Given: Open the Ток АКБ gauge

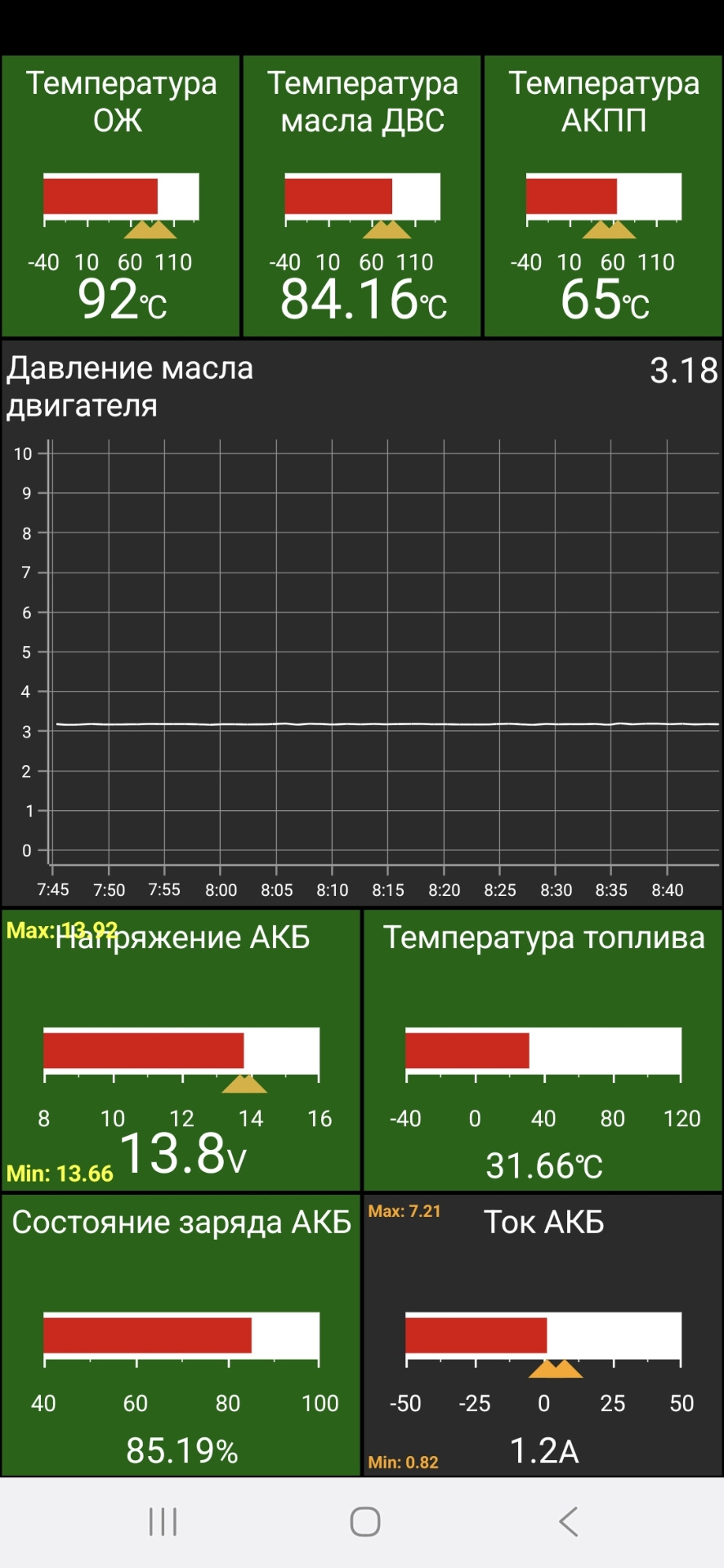Looking at the screenshot, I should pyautogui.click(x=543, y=1335).
